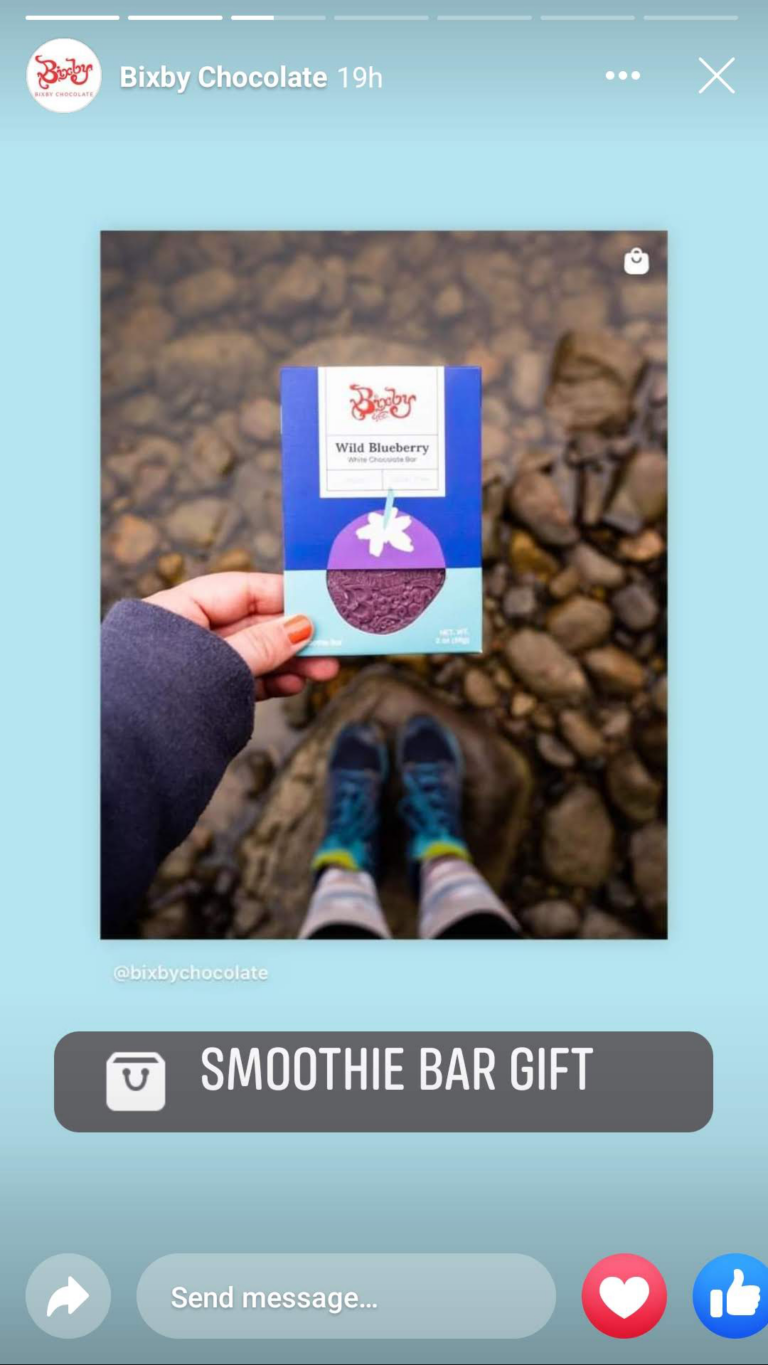Tap the first completed progress segment
768x1365 pixels.
70,16
